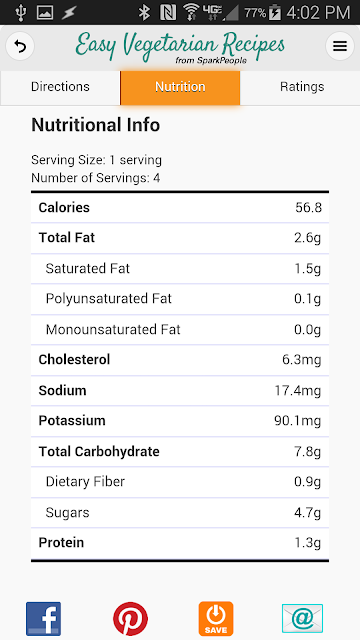360x640 pixels.
Task: Pin this recipe to Pinterest
Action: coord(130,619)
